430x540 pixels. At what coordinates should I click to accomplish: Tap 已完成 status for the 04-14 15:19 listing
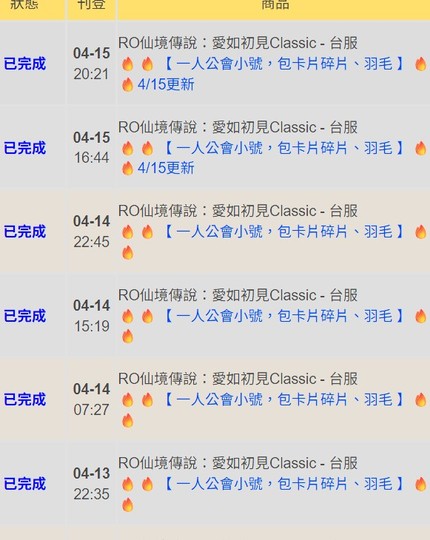pos(25,316)
